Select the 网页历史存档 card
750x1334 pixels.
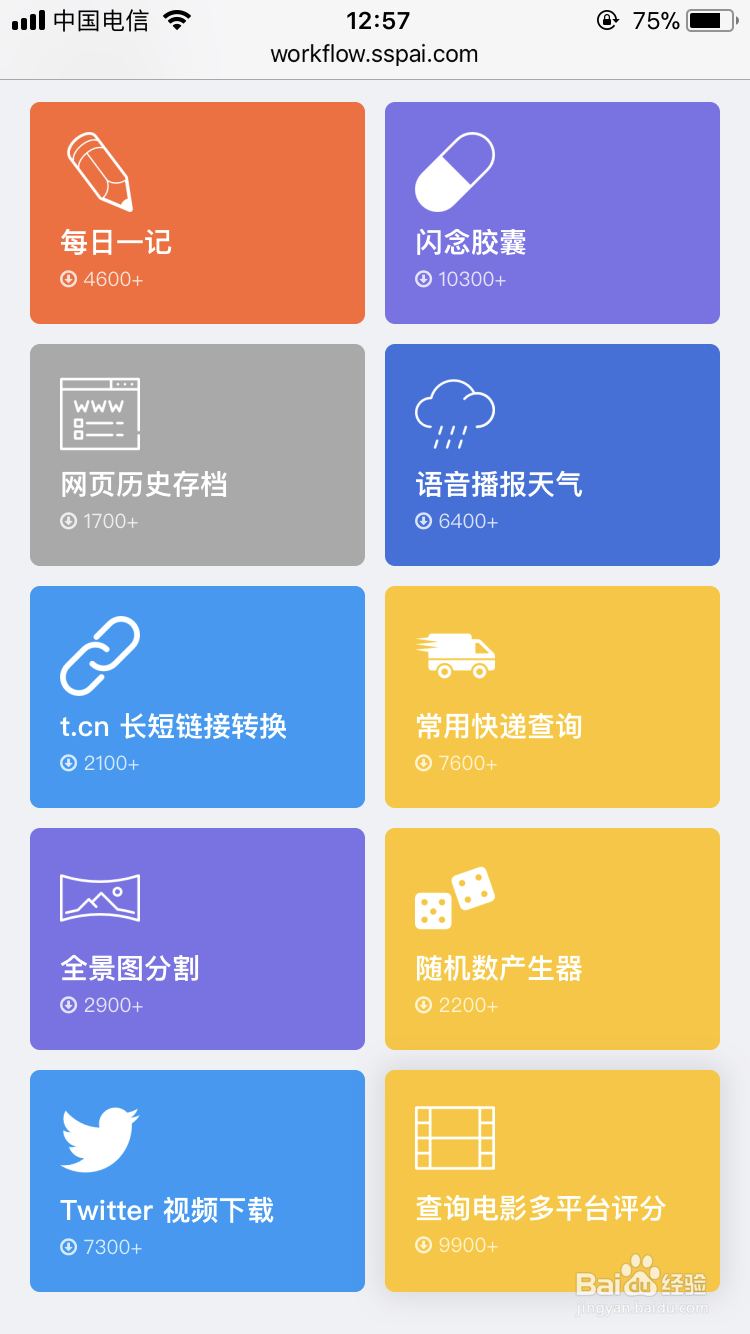point(197,455)
